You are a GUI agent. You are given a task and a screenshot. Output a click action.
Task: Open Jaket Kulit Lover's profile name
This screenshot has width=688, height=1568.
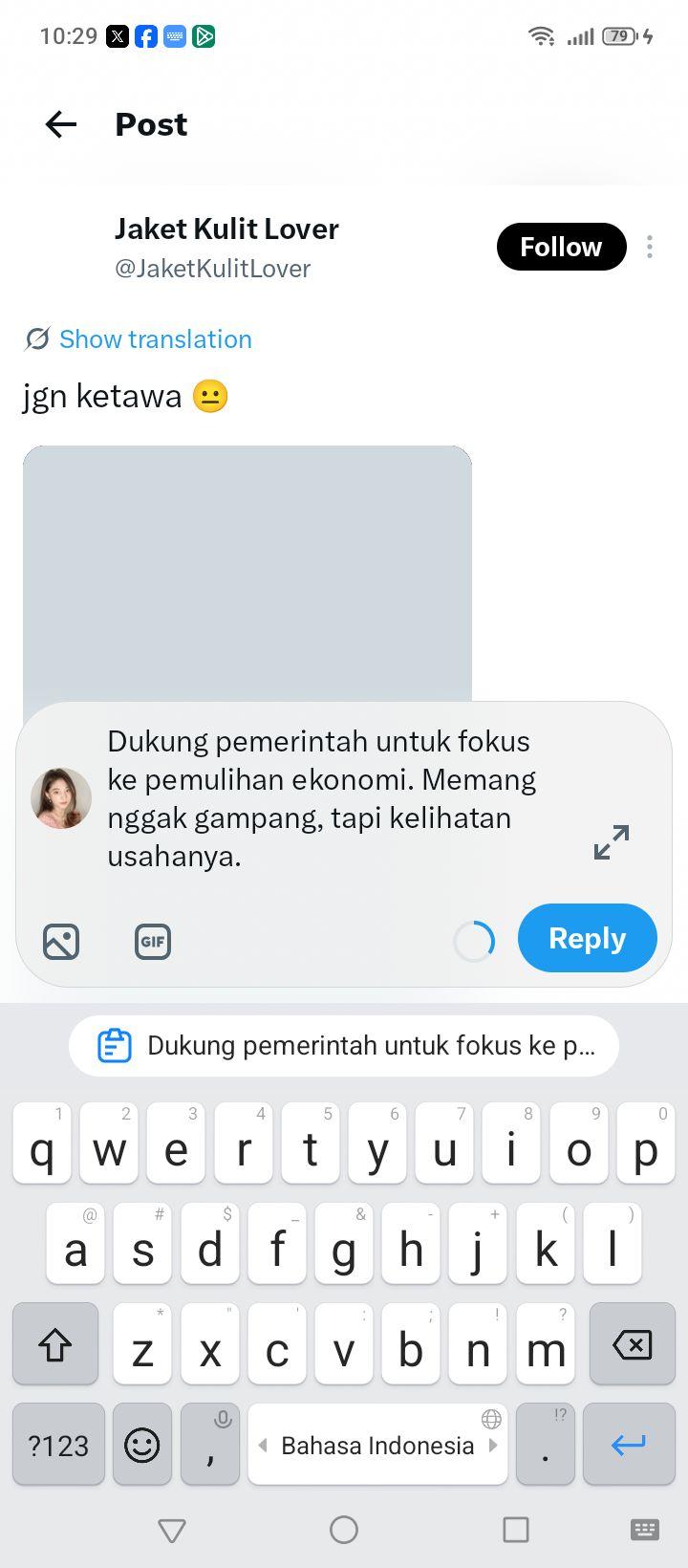(226, 229)
